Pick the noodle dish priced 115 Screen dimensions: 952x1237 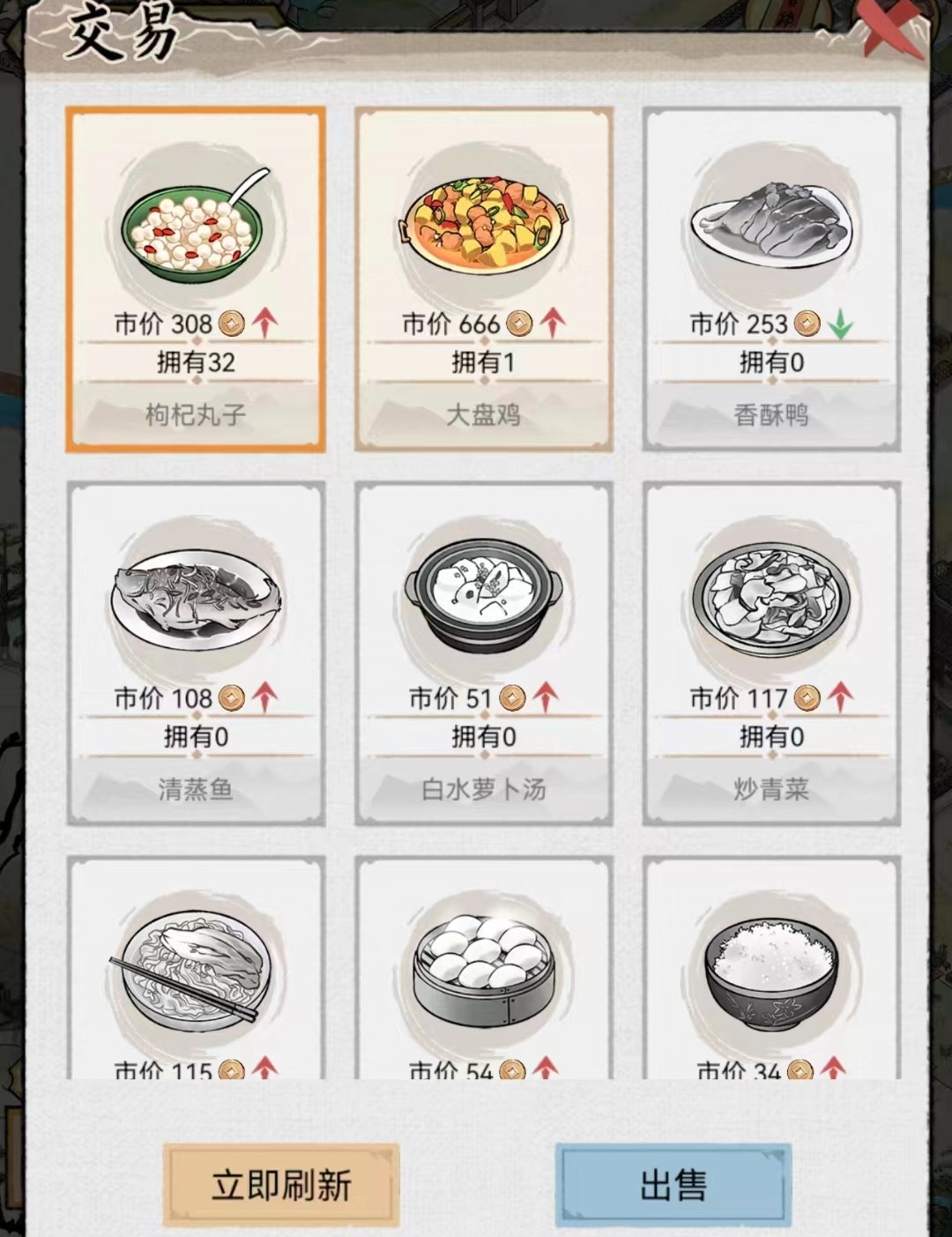[196, 970]
